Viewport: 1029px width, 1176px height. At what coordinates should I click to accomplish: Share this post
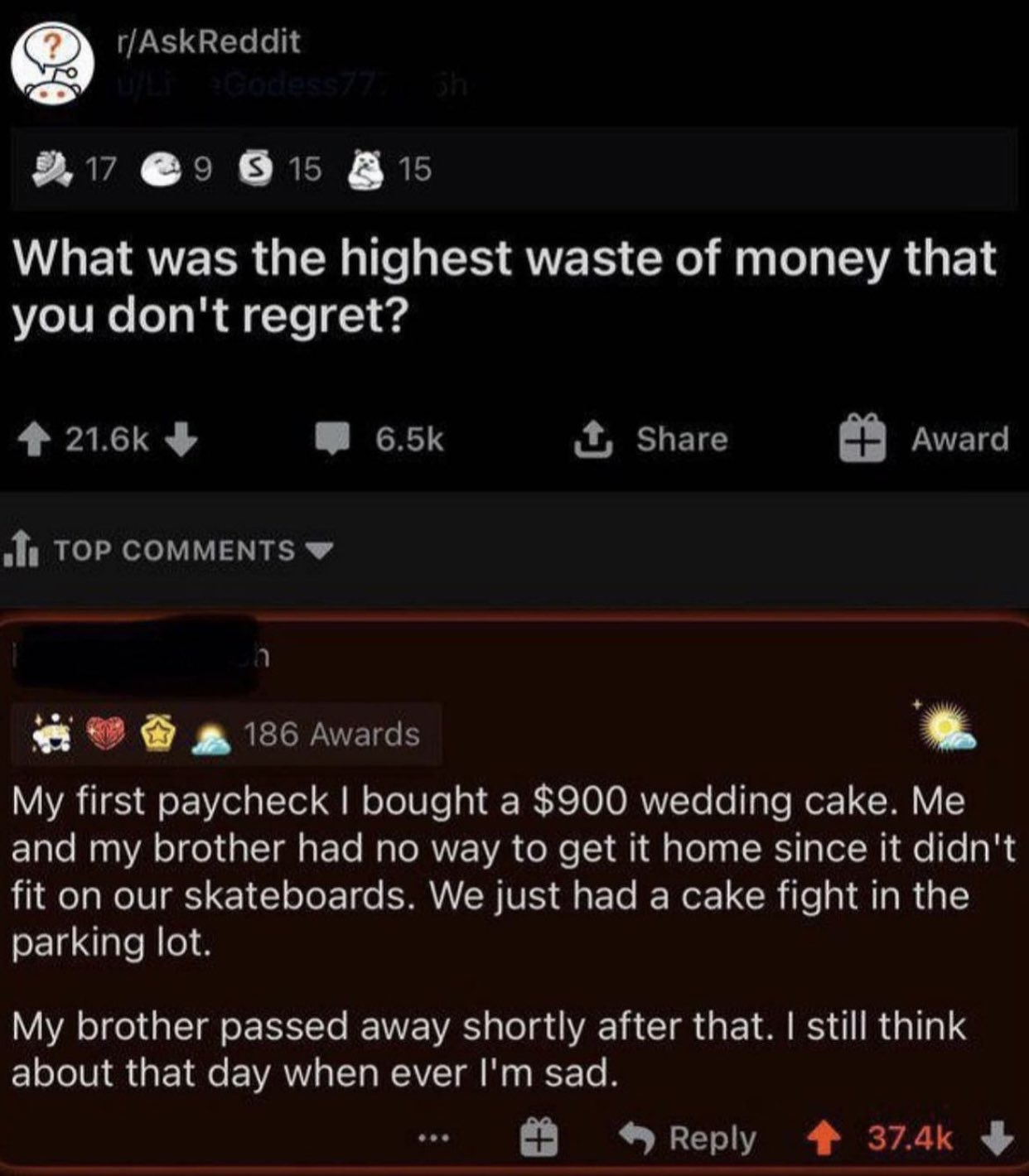[x=651, y=440]
